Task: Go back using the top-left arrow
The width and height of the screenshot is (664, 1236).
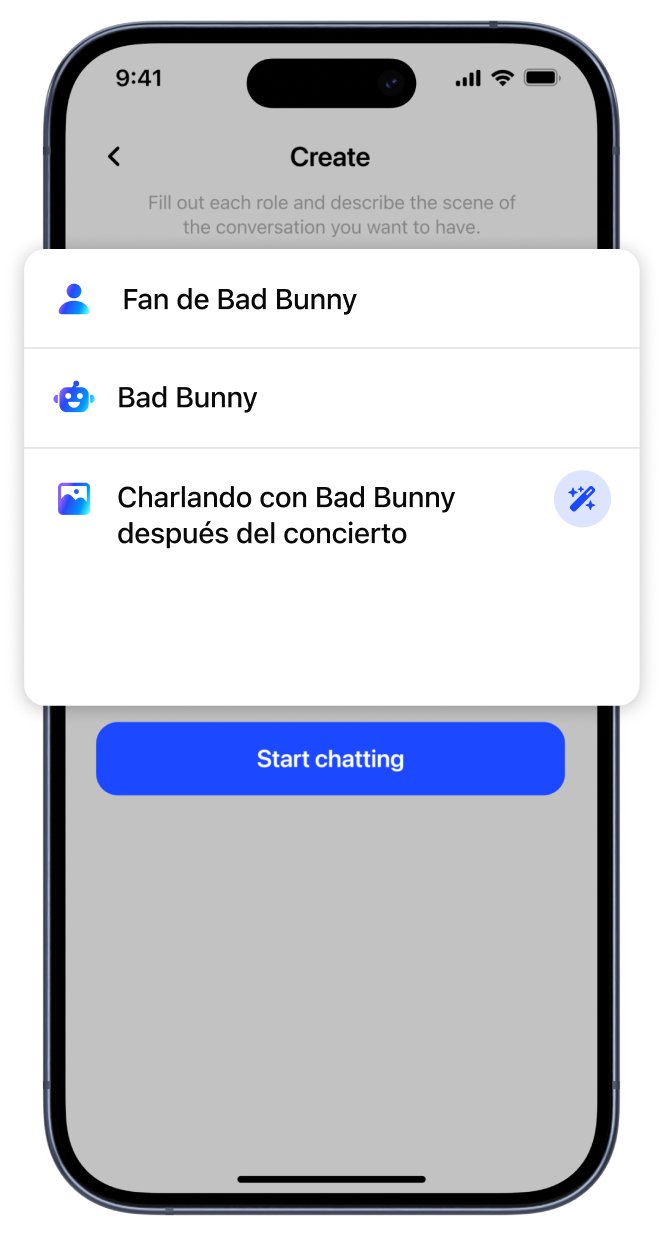Action: 114,157
